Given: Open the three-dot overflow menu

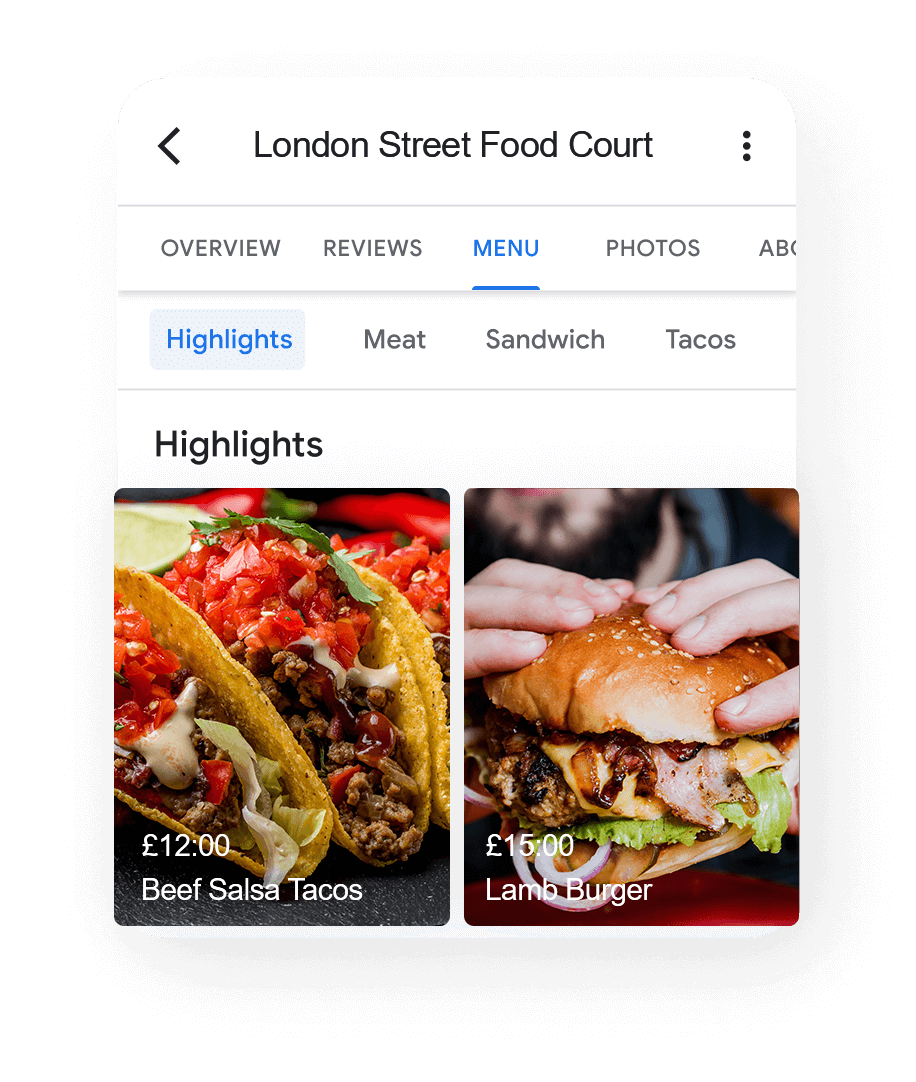Looking at the screenshot, I should click(x=746, y=146).
